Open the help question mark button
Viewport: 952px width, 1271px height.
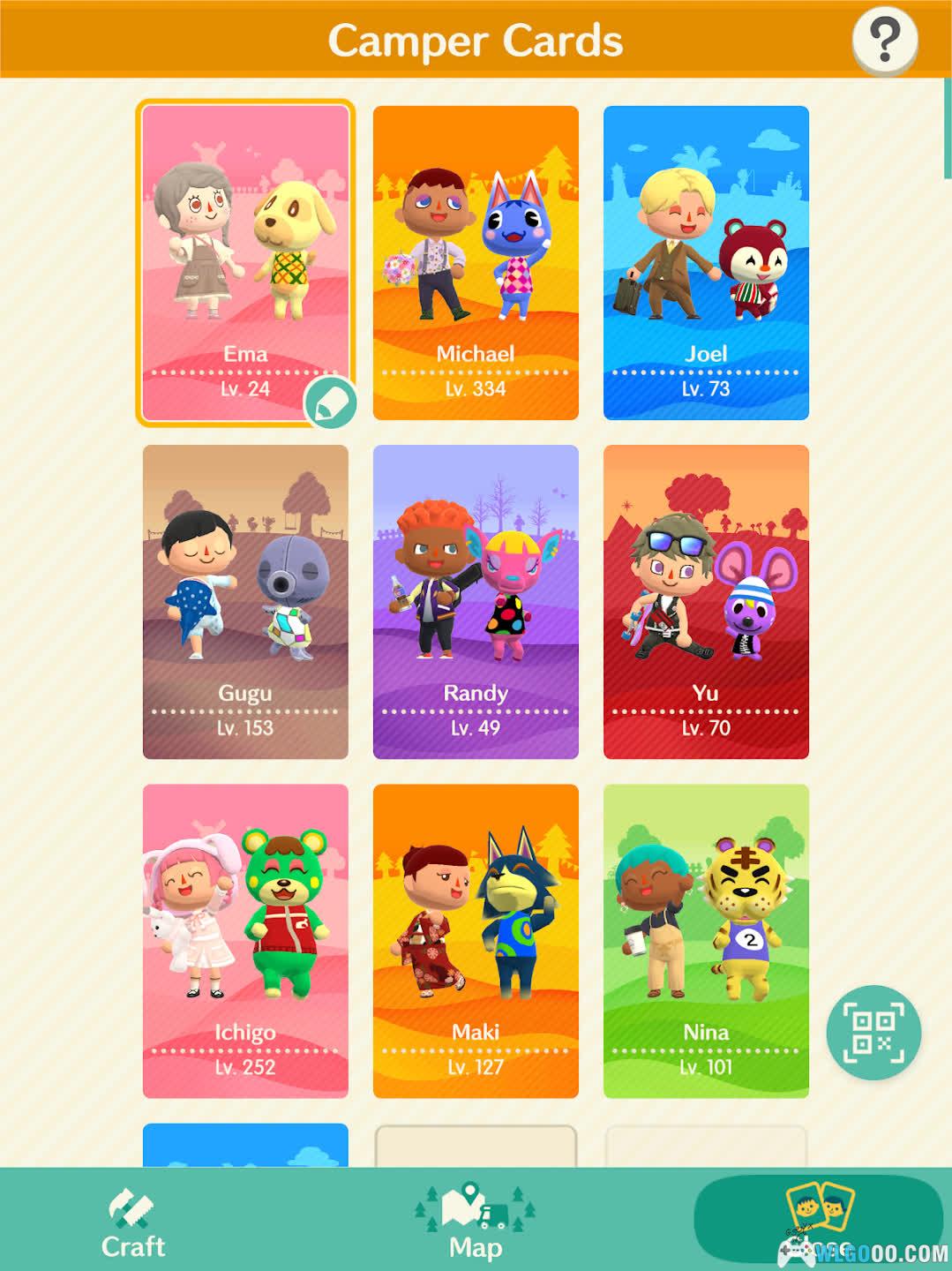(885, 40)
